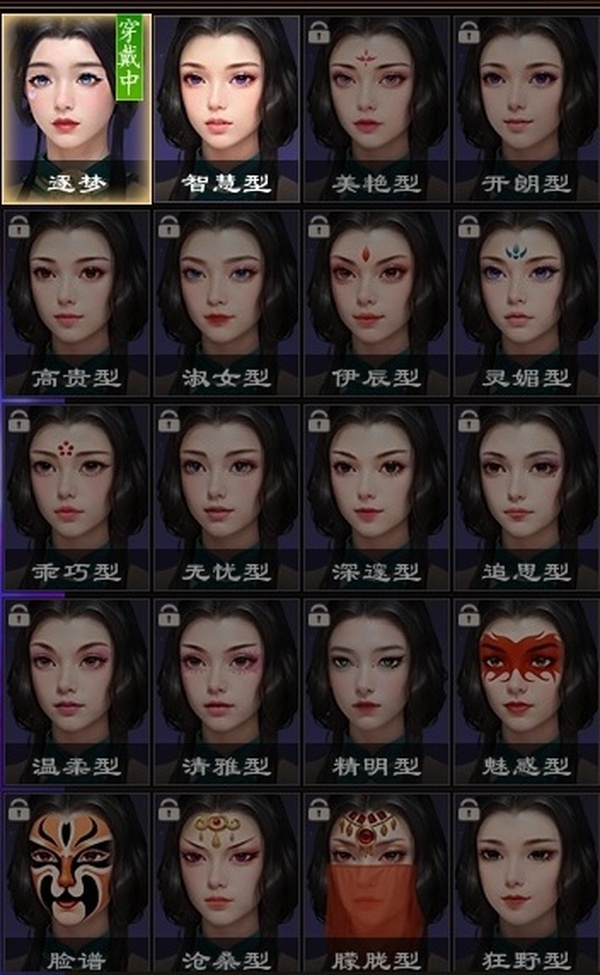Select the 高贵型 face option
600x975 pixels.
[77, 302]
